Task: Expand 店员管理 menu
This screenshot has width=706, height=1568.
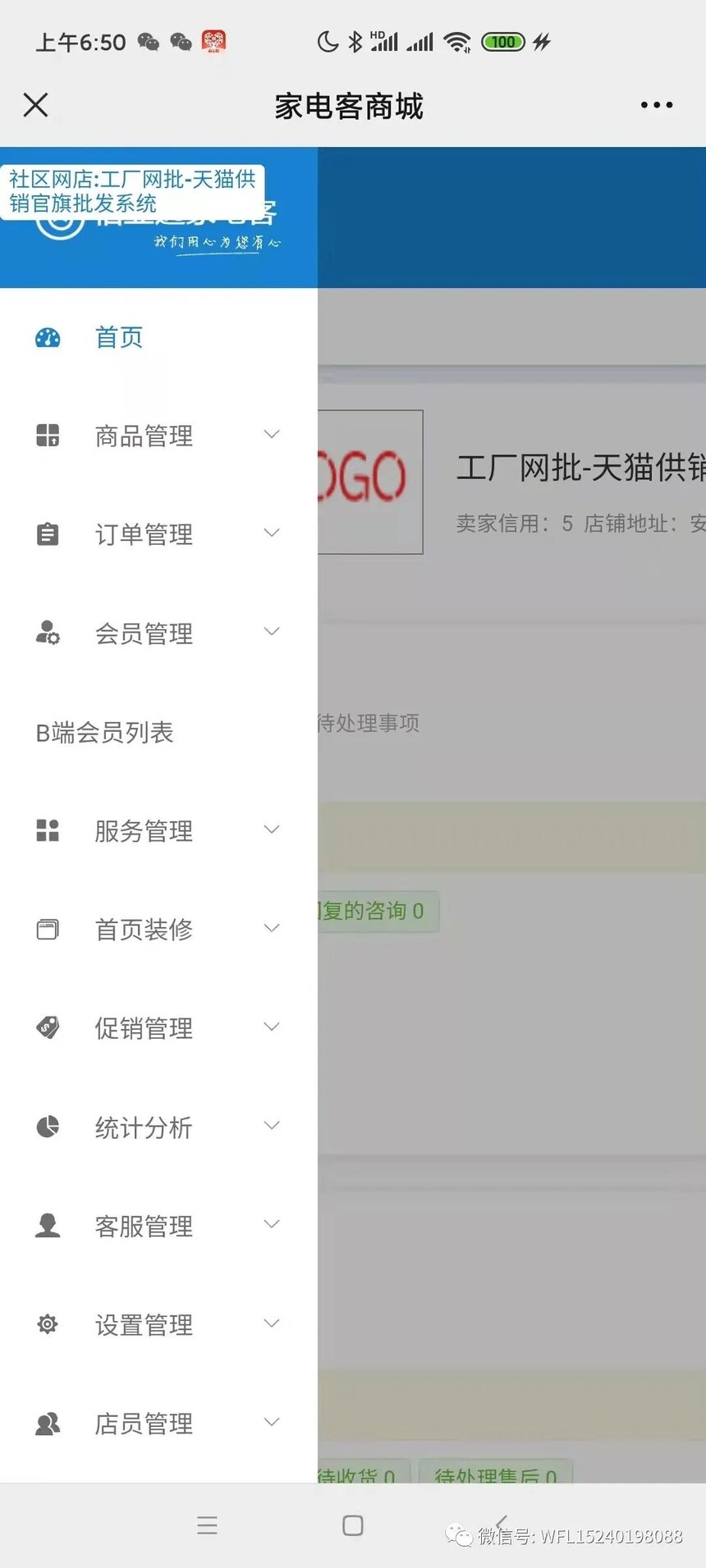Action: tap(158, 1424)
